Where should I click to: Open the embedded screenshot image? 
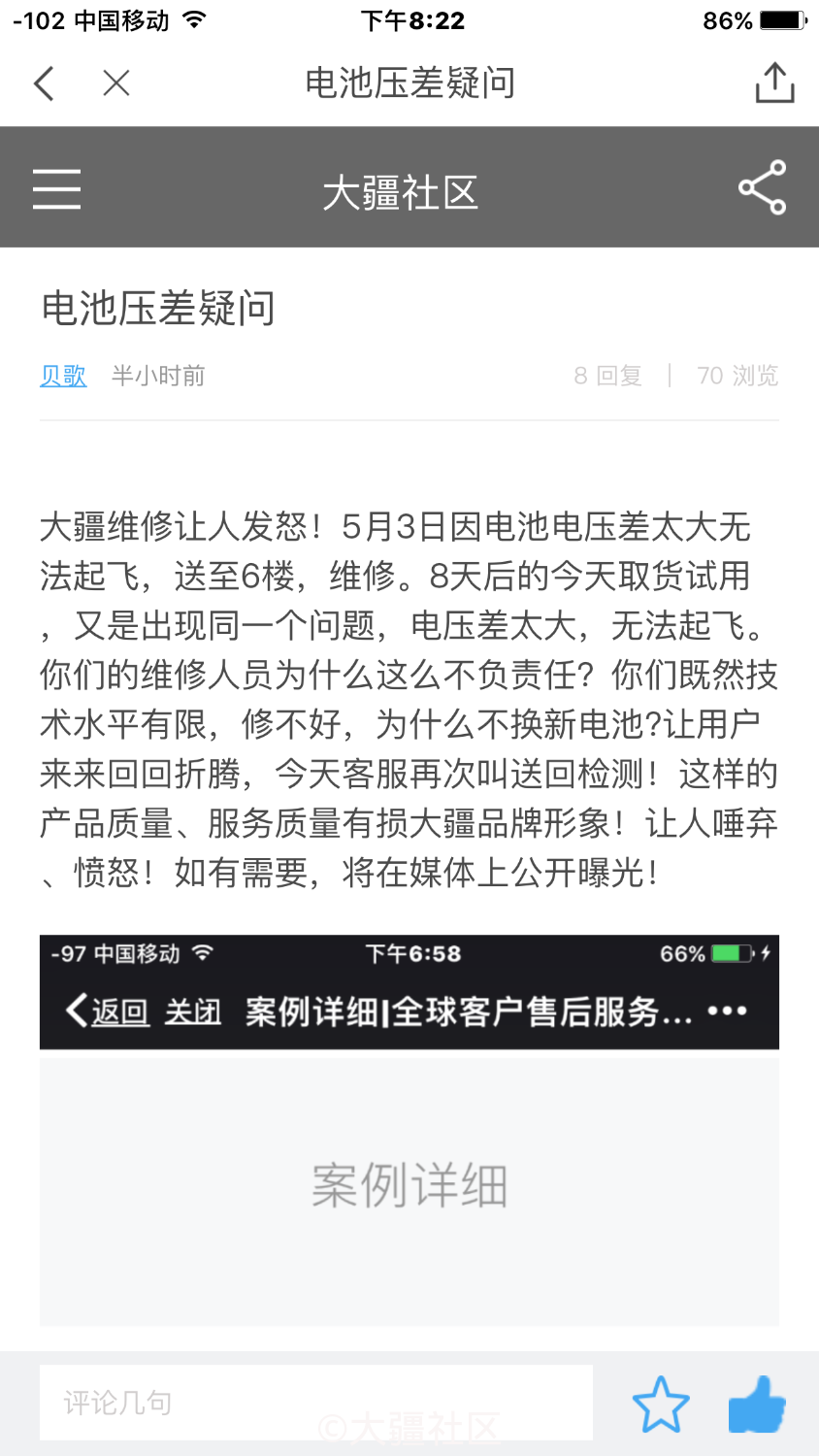pos(409,1130)
